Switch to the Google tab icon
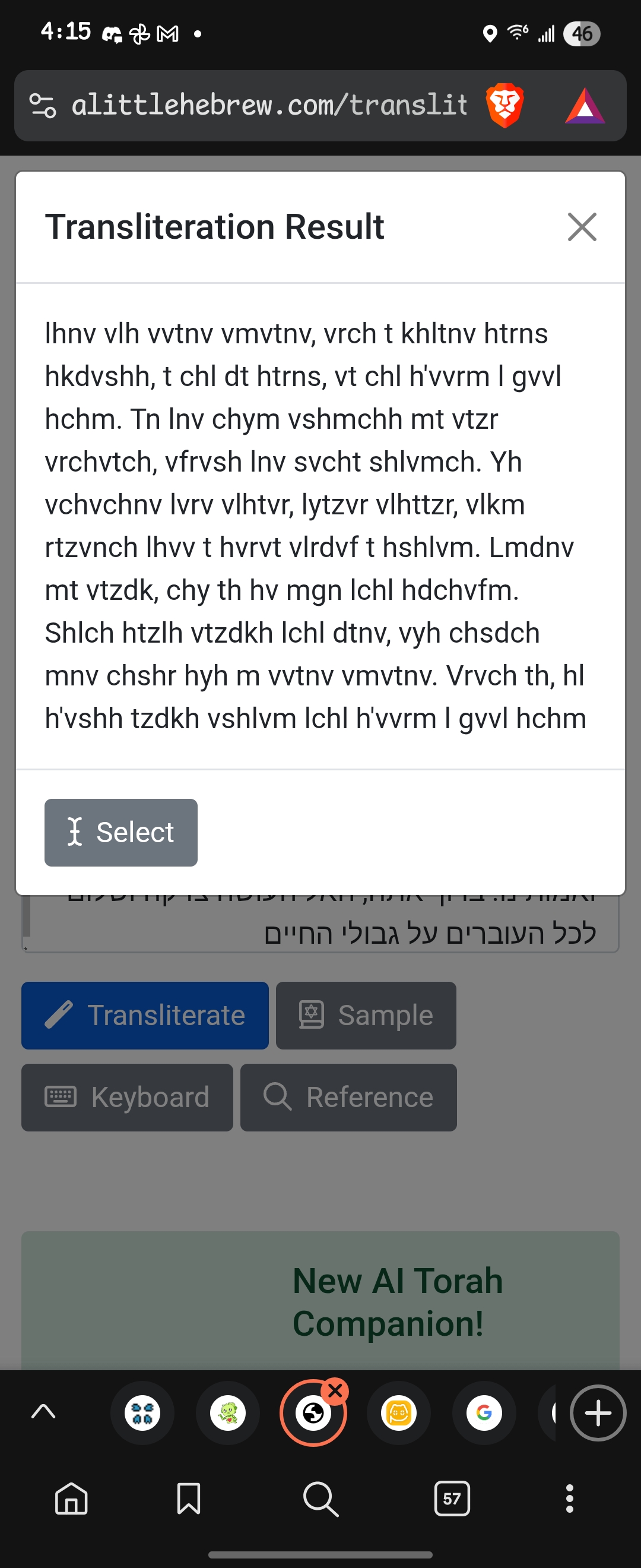Viewport: 641px width, 1568px height. [x=484, y=1413]
